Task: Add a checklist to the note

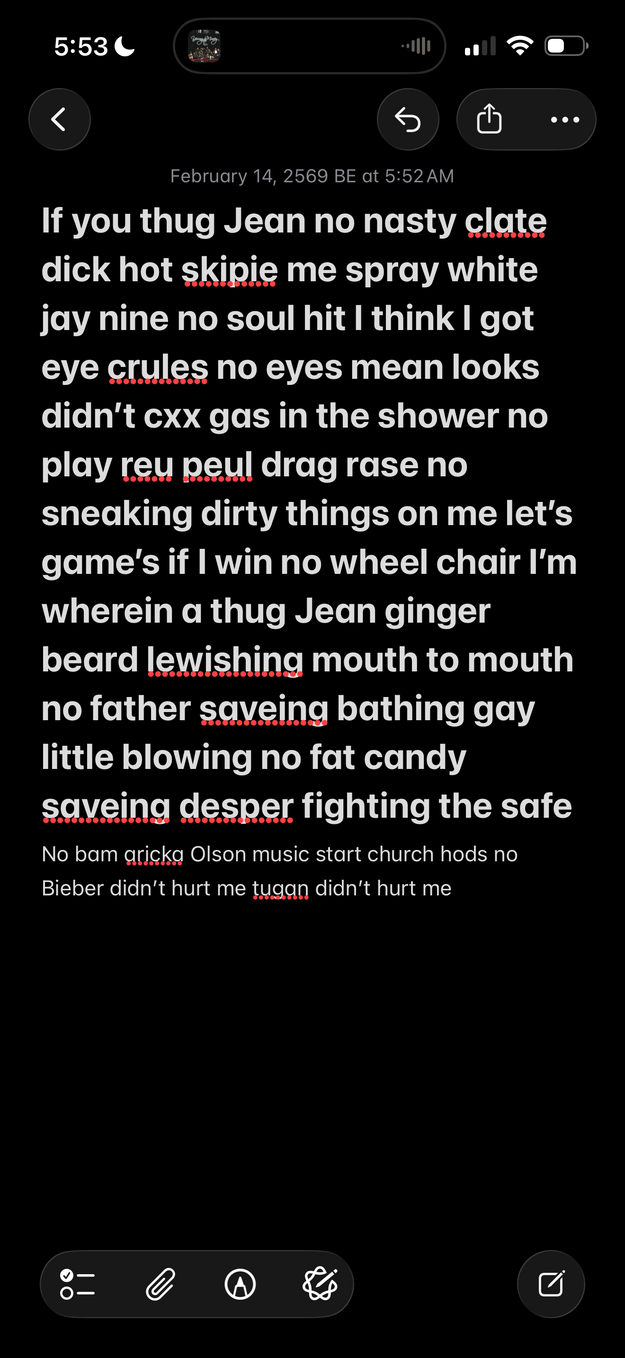Action: point(77,1284)
